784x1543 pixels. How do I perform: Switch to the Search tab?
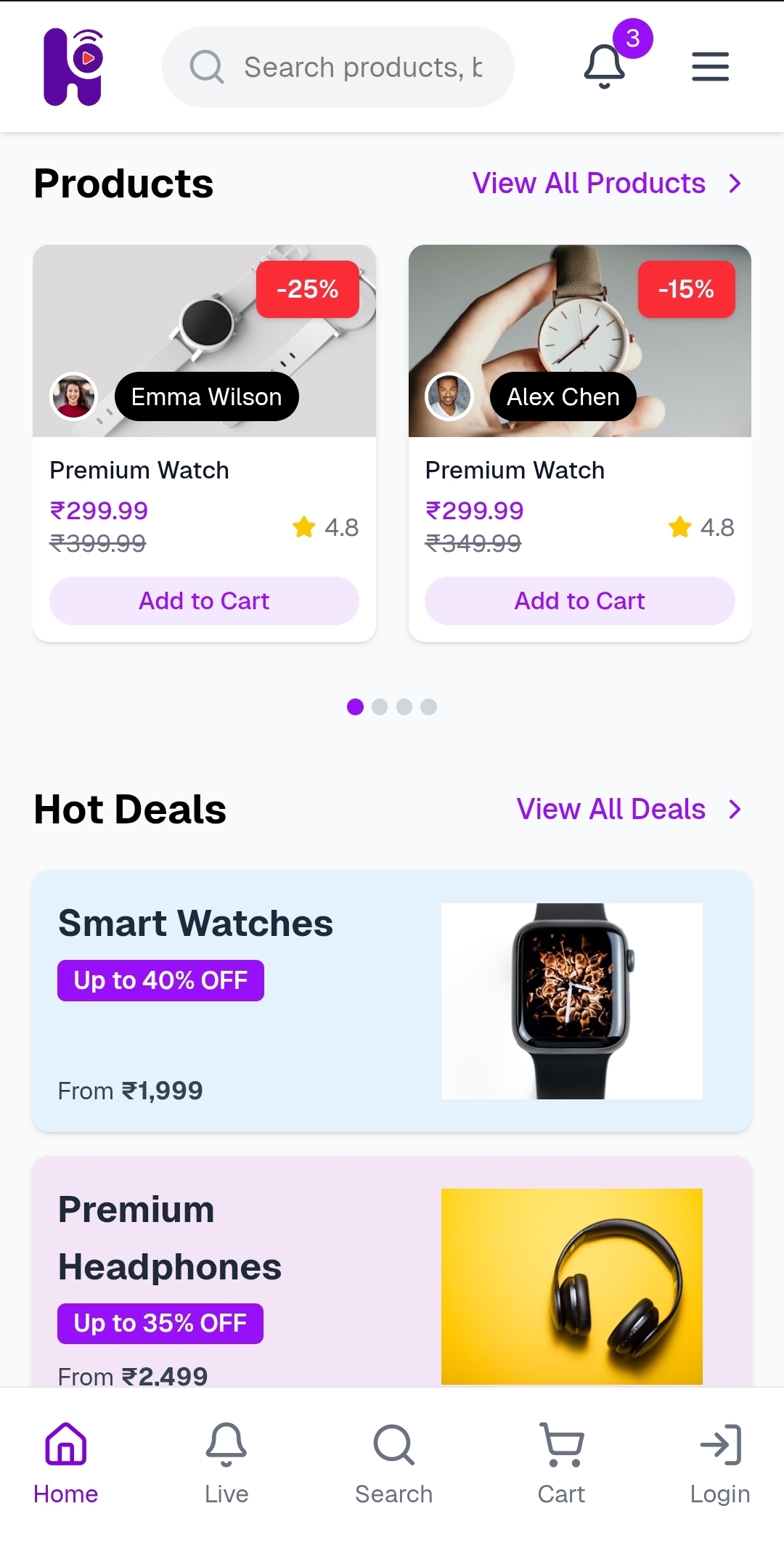[393, 1463]
